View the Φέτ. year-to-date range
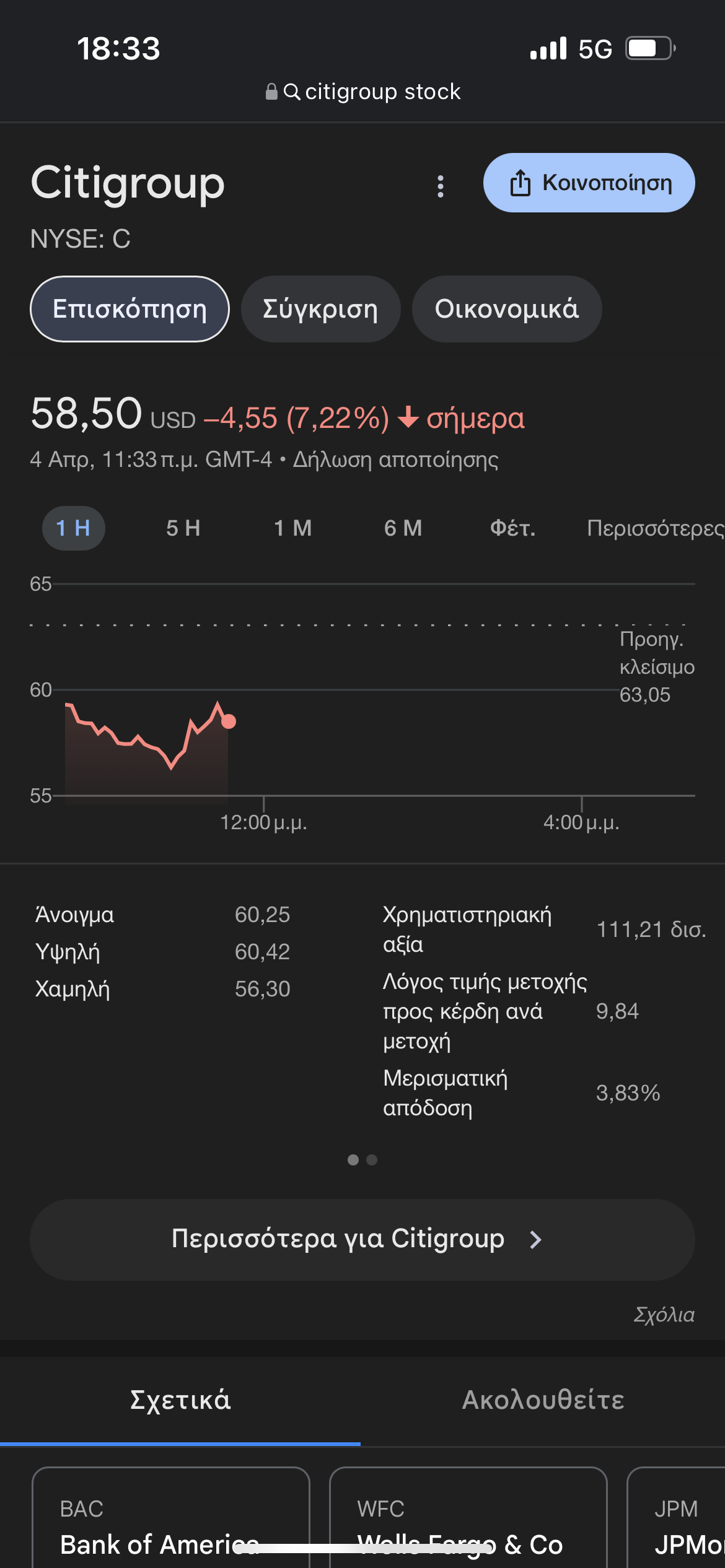 coord(512,528)
